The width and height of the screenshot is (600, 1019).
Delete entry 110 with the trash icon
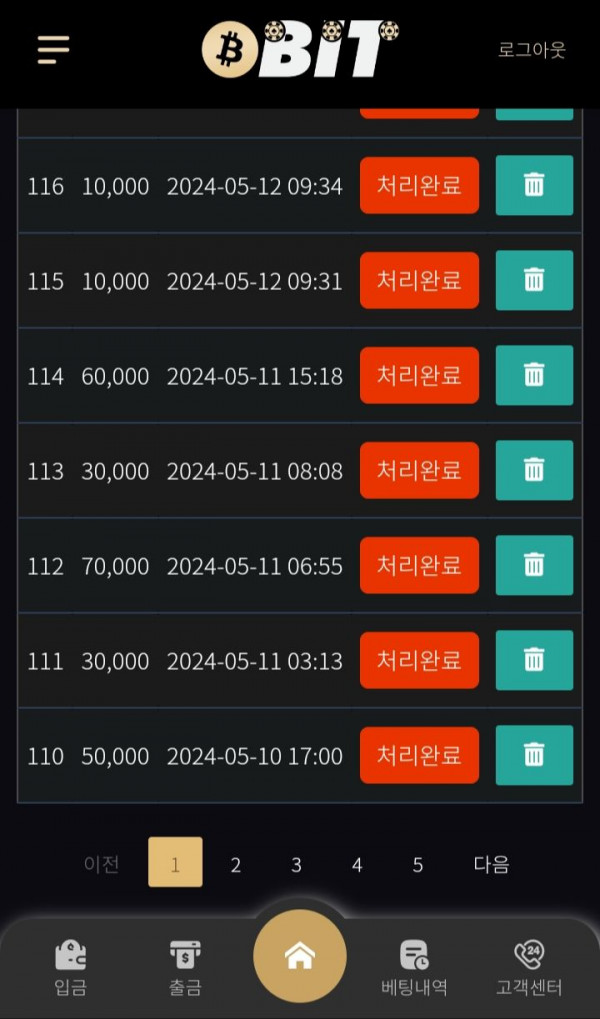click(534, 755)
